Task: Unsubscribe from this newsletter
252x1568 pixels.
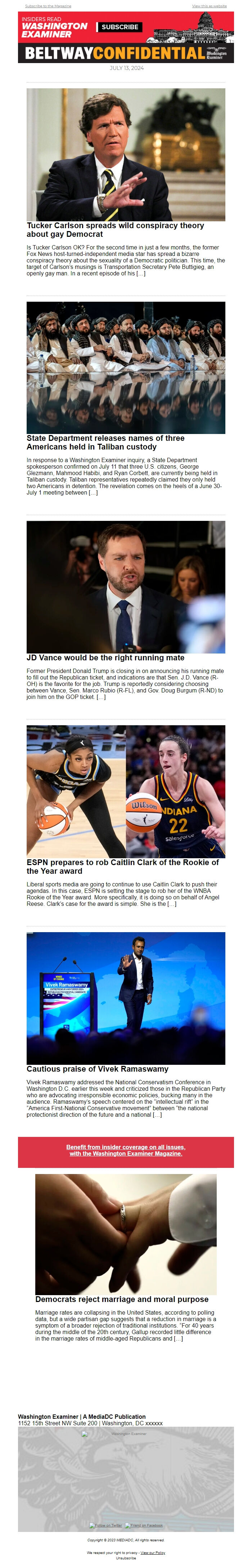Action: [x=126, y=1558]
